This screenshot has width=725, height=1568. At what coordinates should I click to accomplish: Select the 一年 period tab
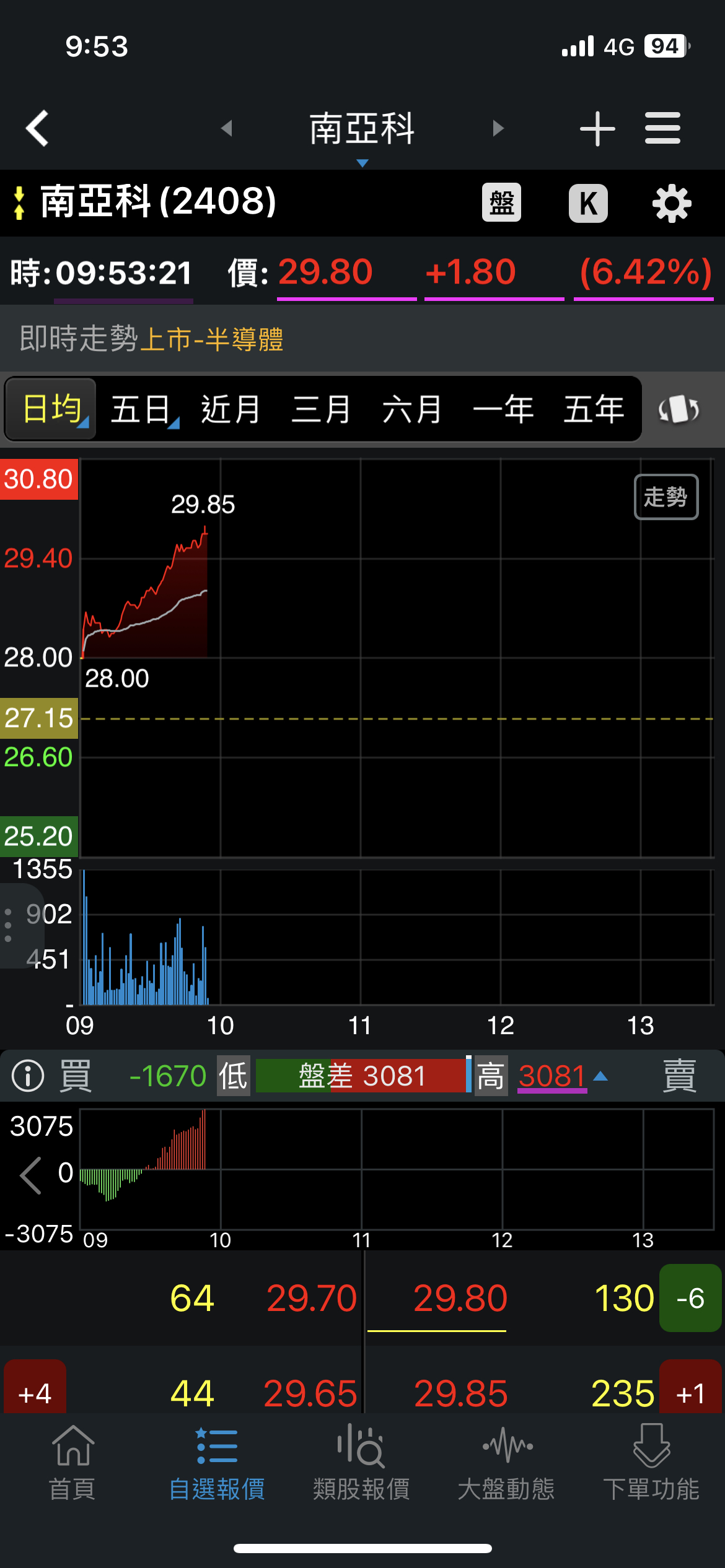point(503,409)
